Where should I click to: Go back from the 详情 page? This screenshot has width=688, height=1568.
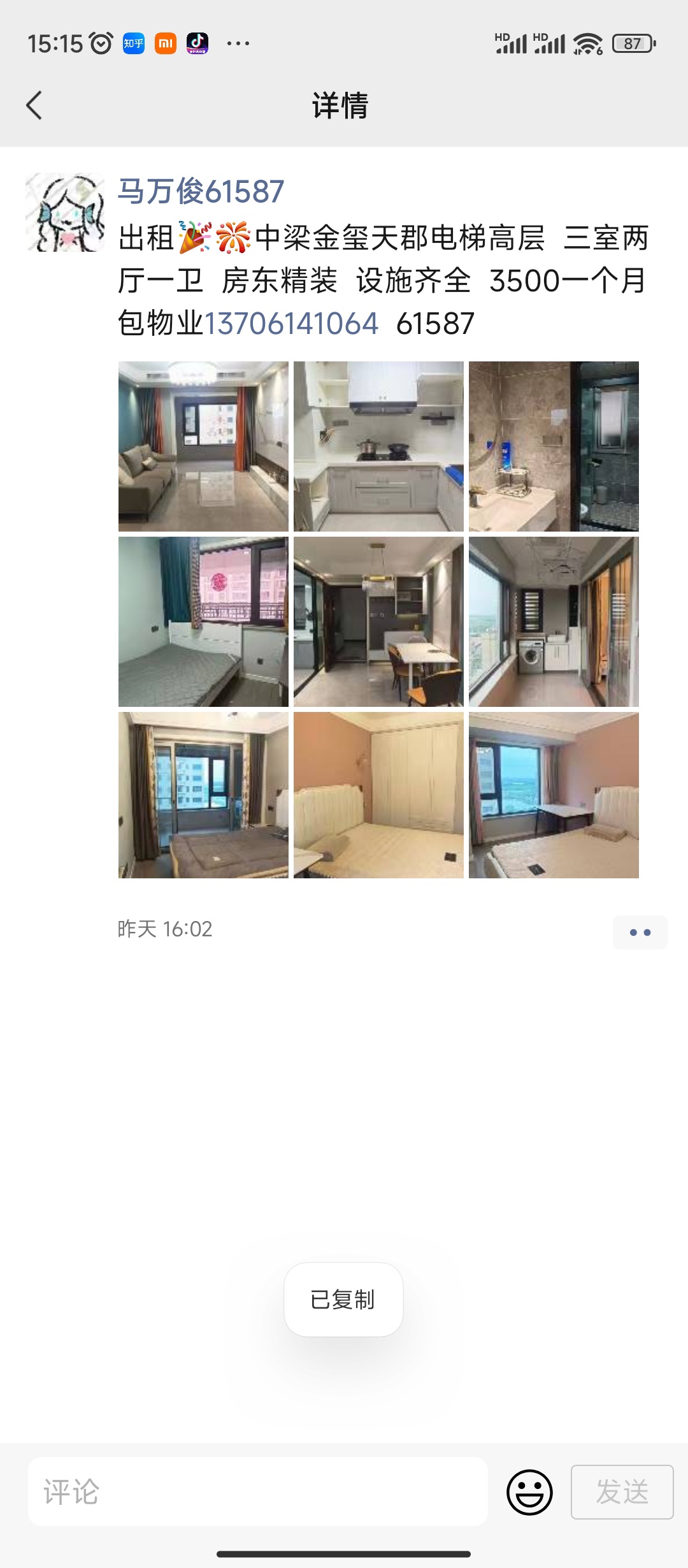pyautogui.click(x=34, y=105)
